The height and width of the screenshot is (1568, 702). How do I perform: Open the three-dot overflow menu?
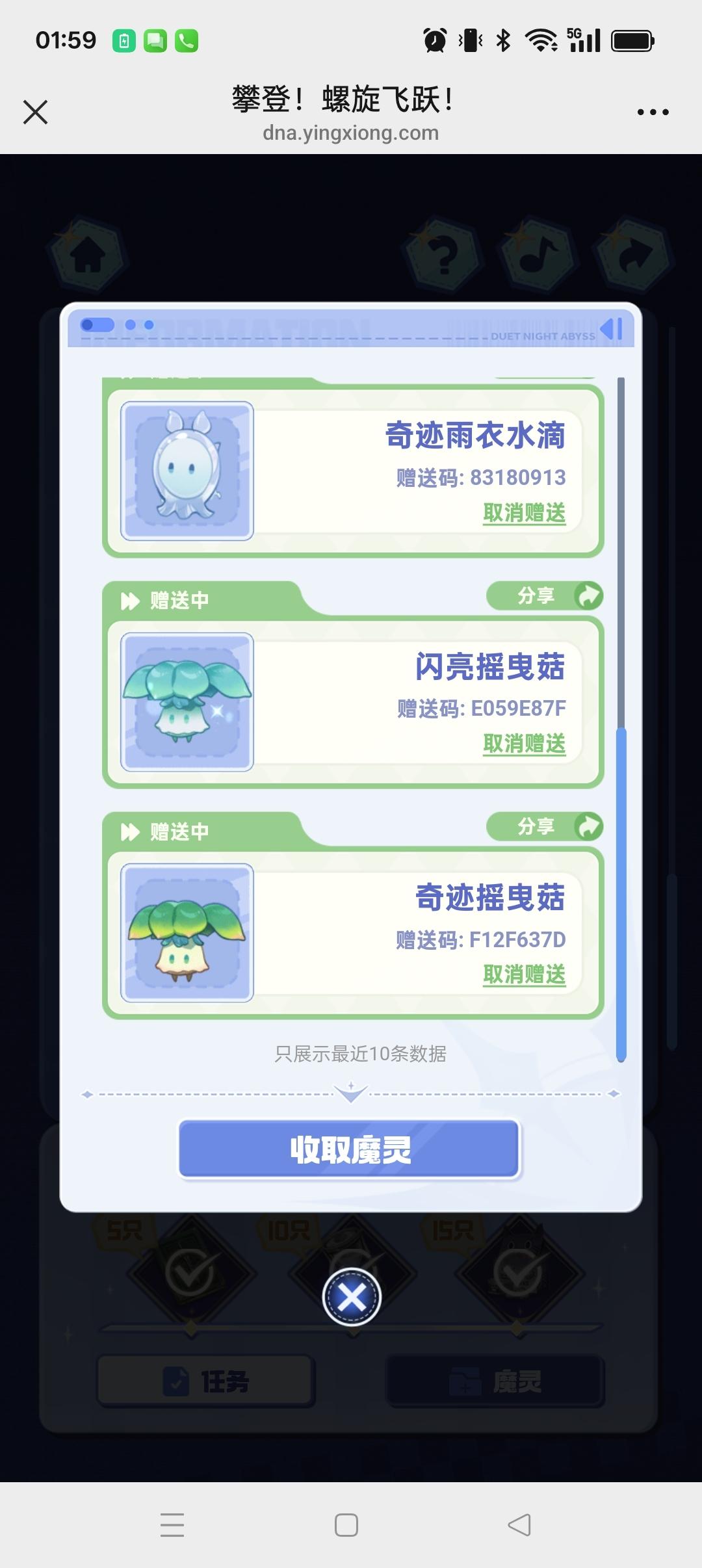click(x=653, y=112)
